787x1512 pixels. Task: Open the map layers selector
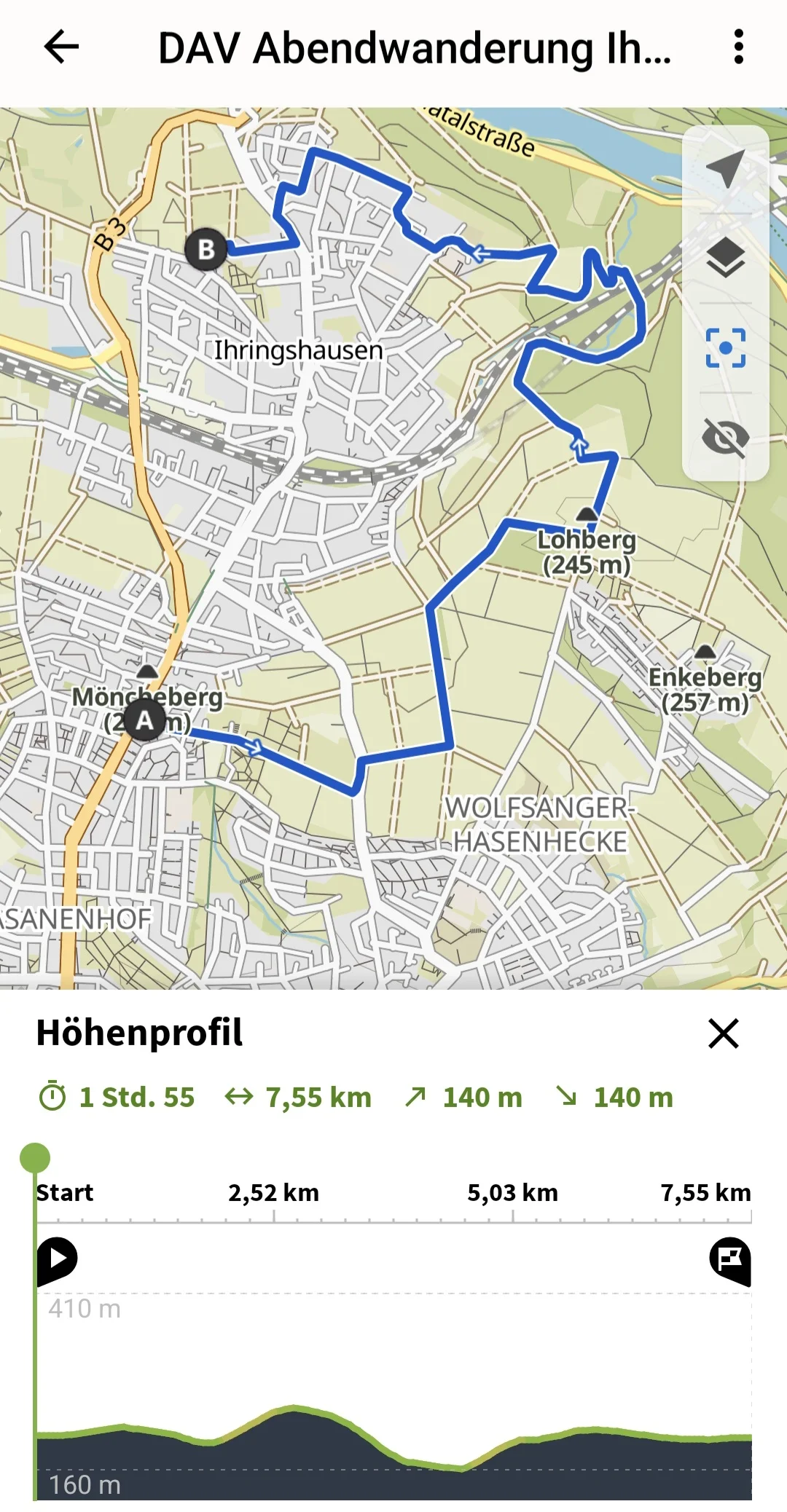(725, 257)
